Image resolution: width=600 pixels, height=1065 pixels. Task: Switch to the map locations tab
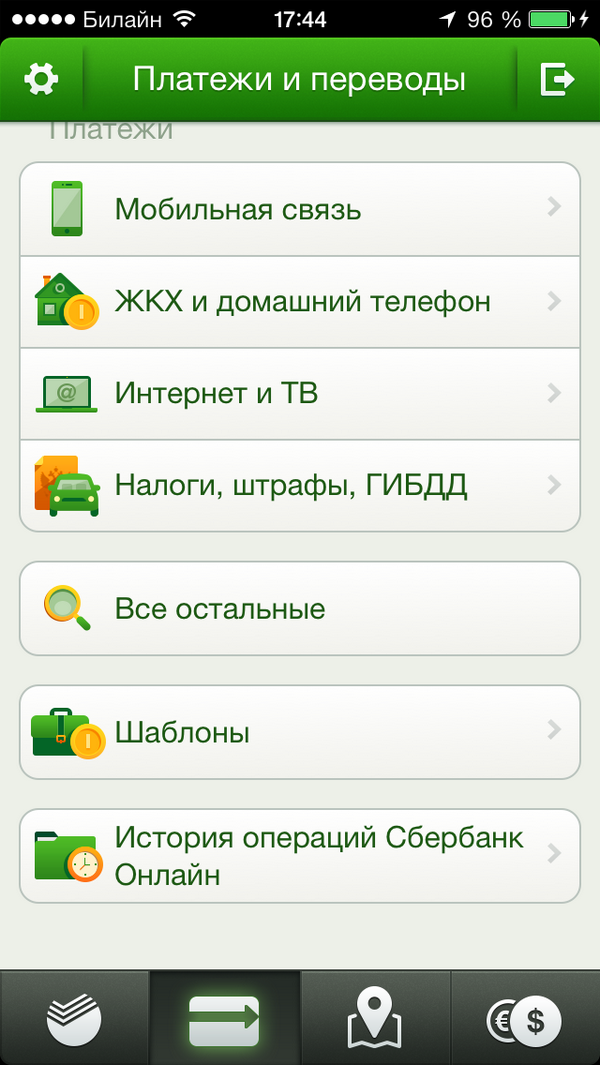tap(375, 1018)
